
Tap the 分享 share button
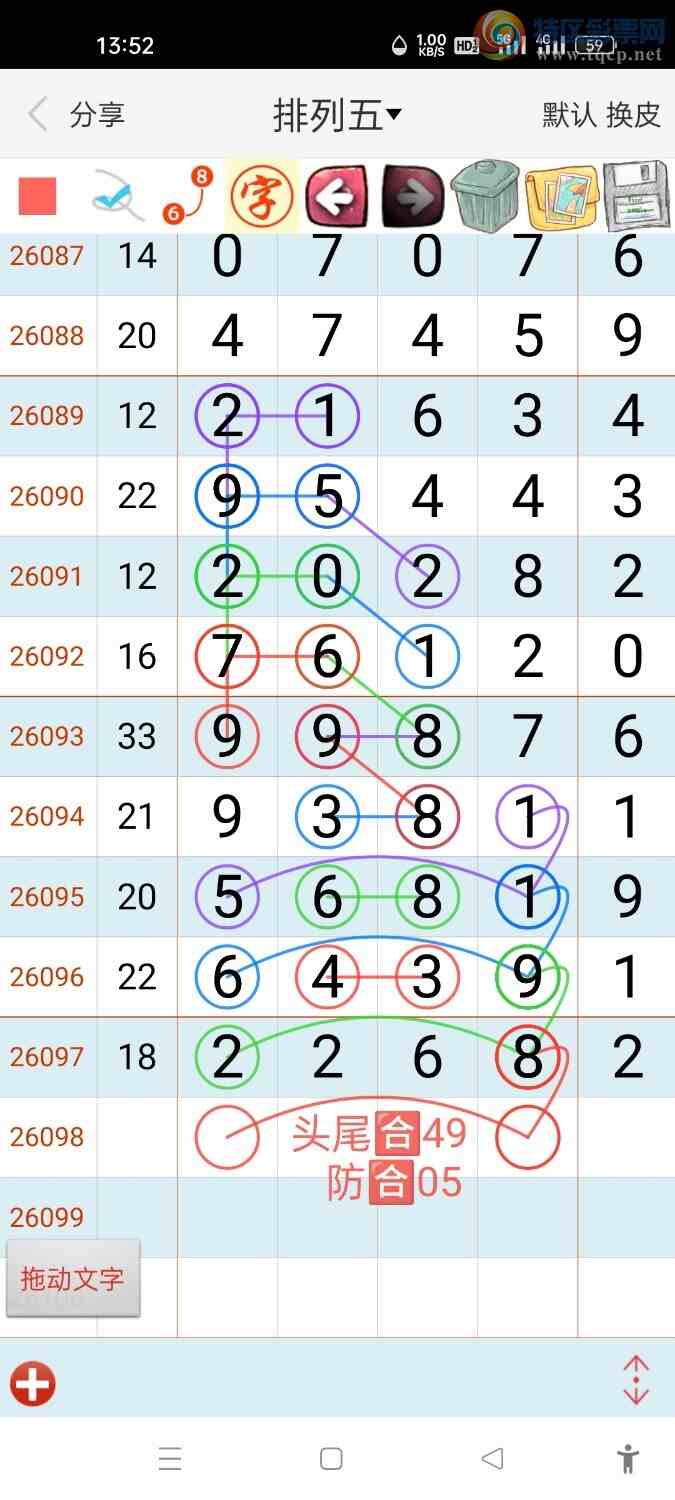(x=97, y=115)
